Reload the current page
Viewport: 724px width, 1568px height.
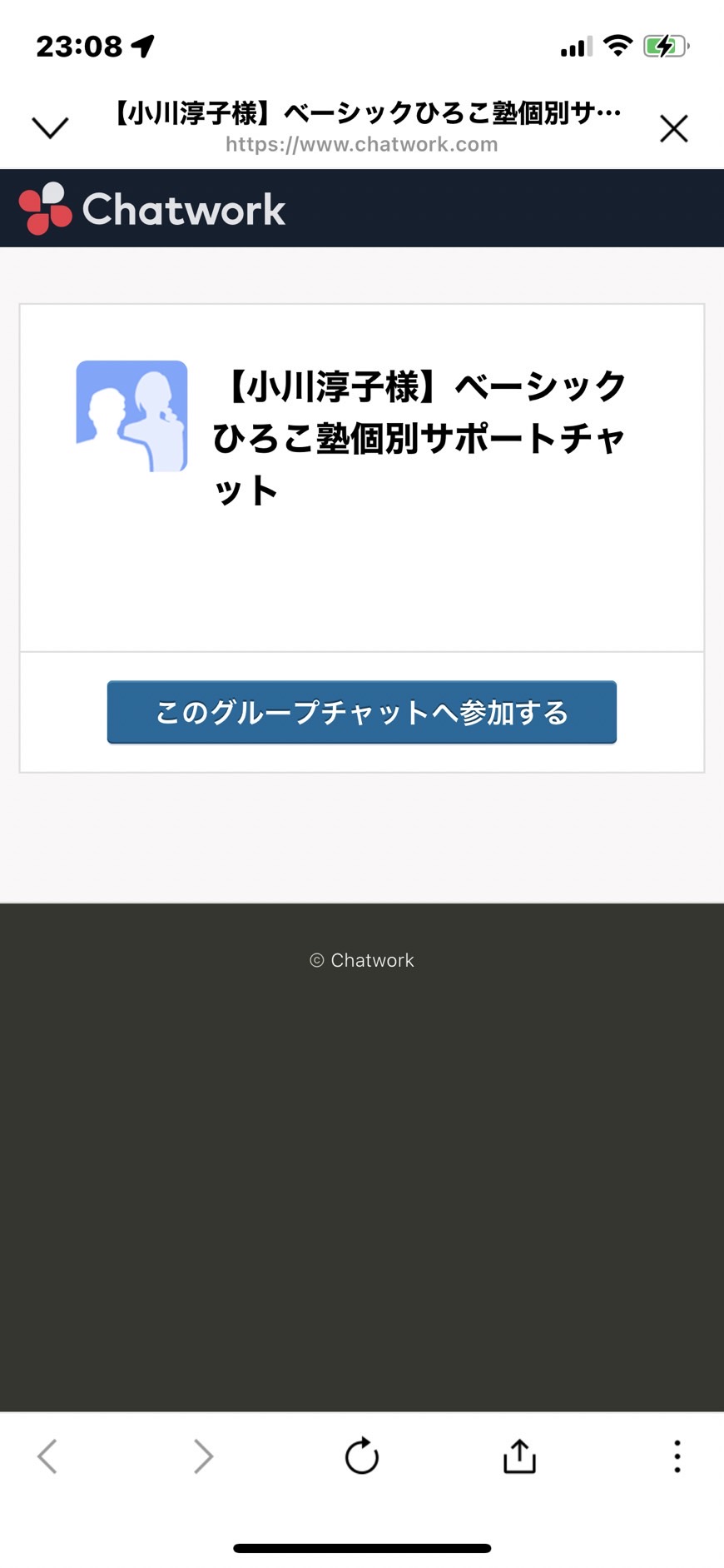pyautogui.click(x=361, y=1456)
